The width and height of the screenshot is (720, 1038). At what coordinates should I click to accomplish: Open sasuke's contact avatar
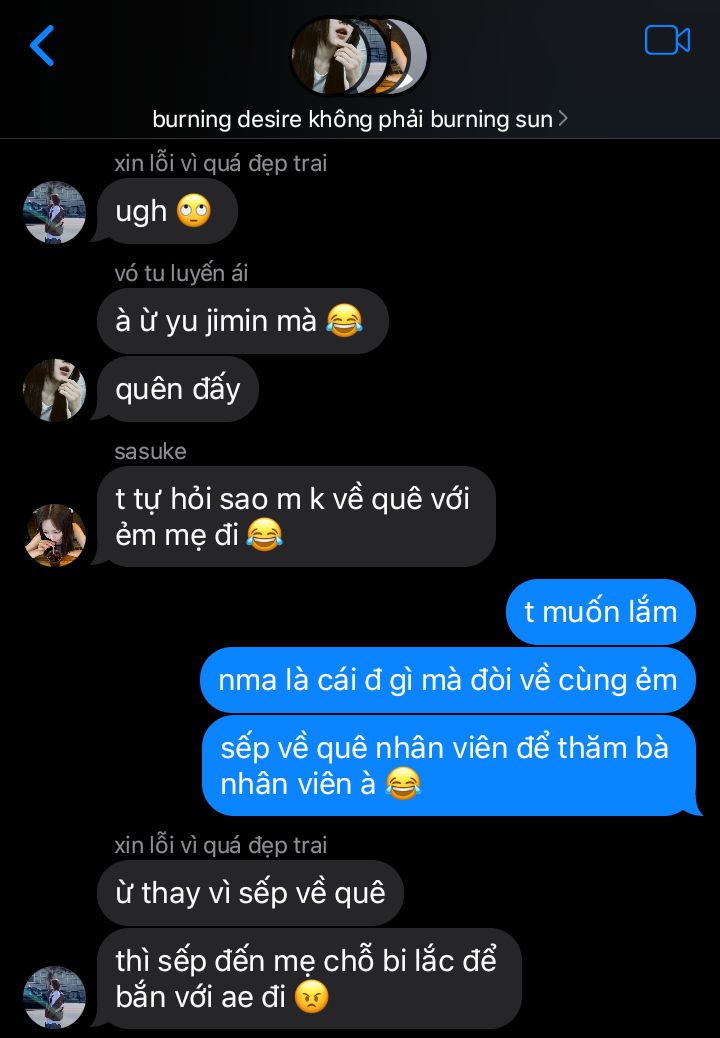[x=55, y=535]
